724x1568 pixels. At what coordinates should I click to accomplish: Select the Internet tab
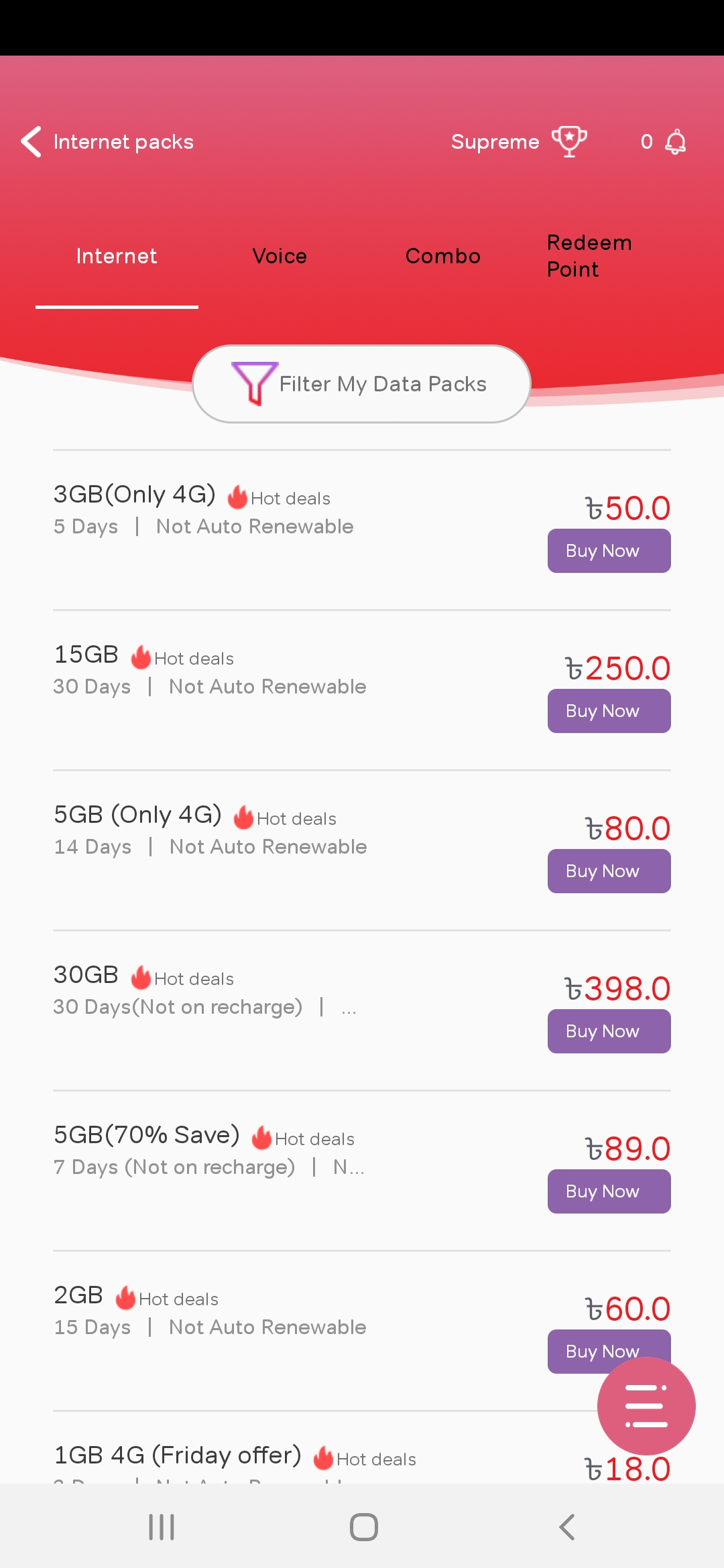(117, 256)
